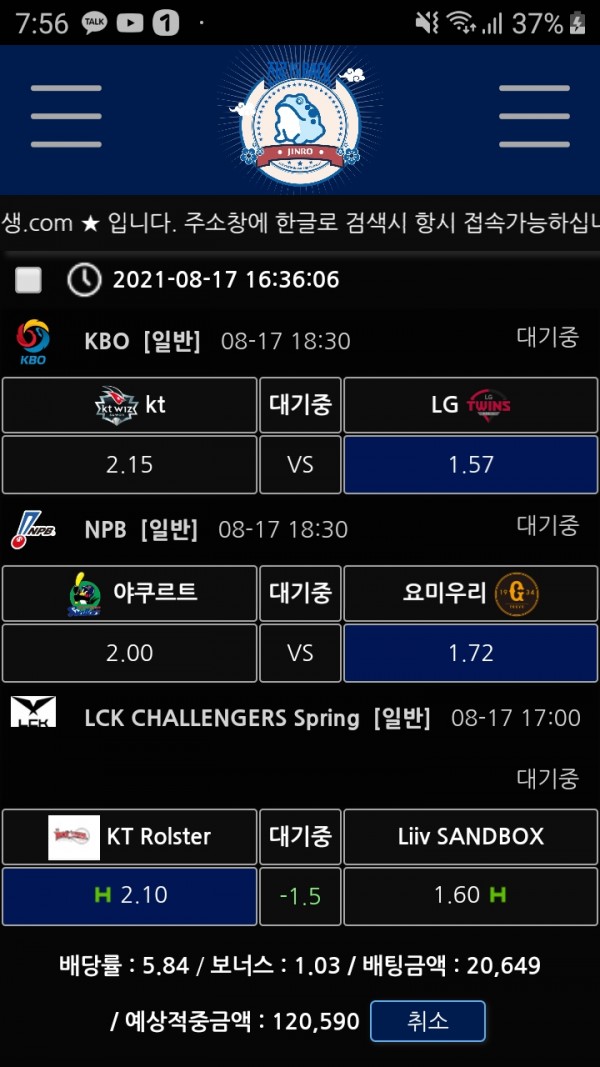600x1067 pixels.
Task: Choose Liiv SANDBOX handicap odds 1.60
Action: [x=471, y=895]
